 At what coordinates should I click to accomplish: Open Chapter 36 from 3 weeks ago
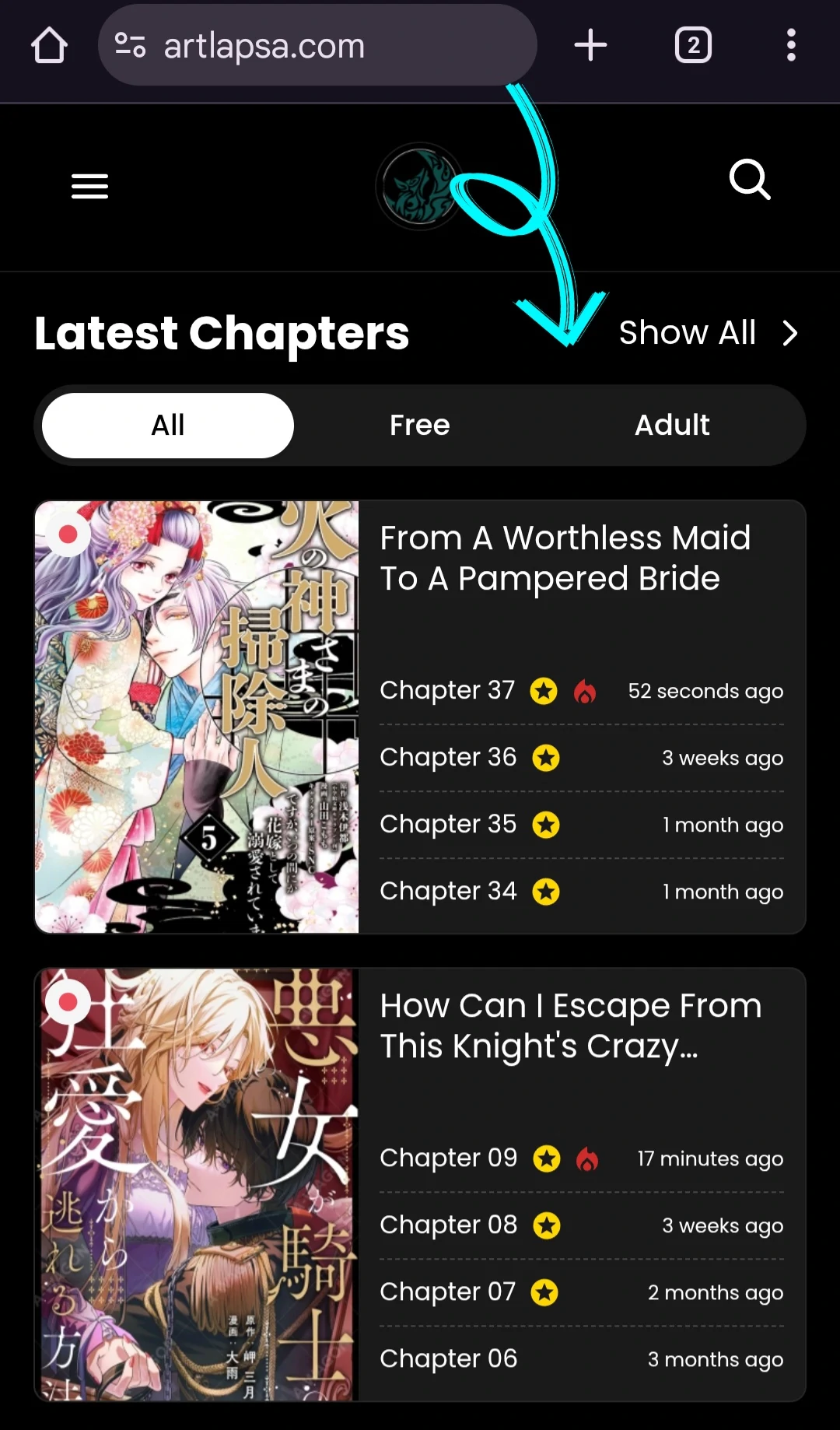pyautogui.click(x=448, y=757)
